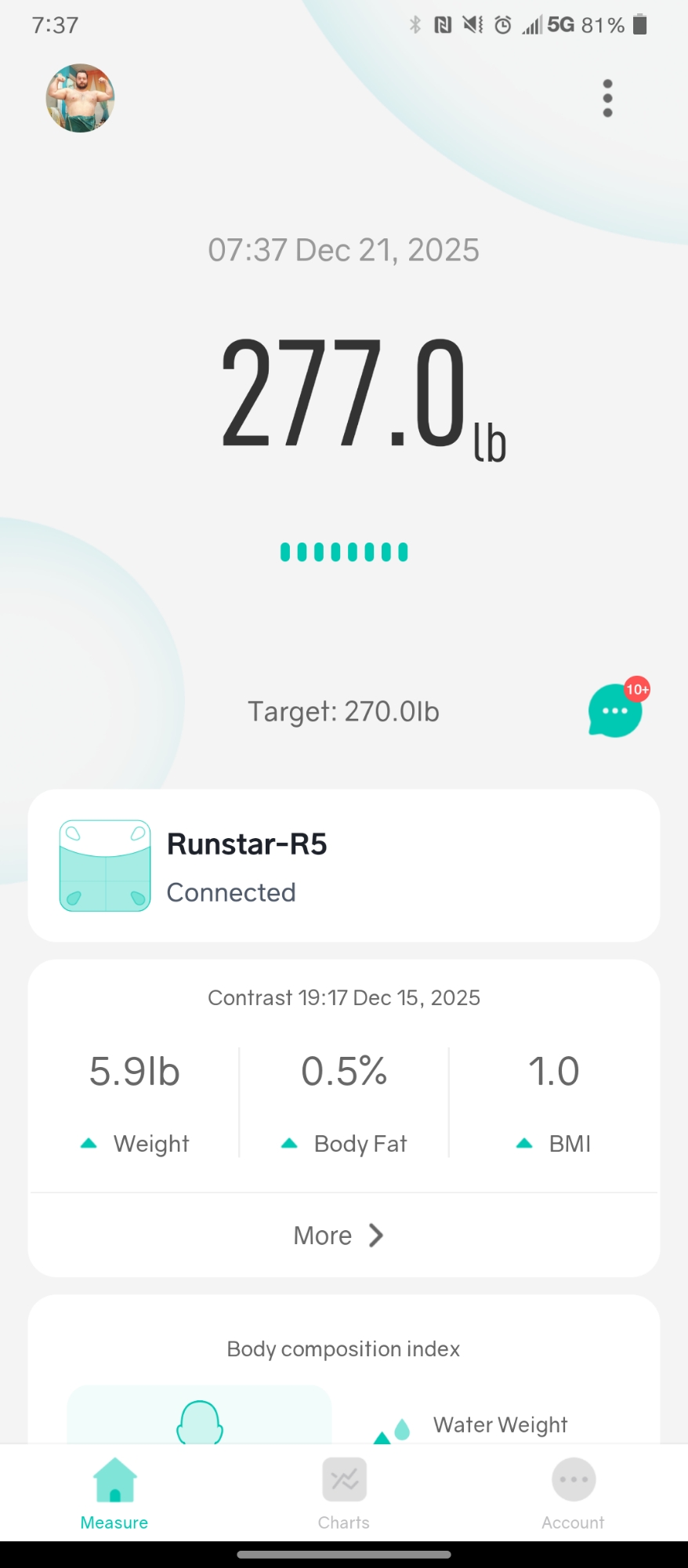
Task: Open the profile avatar picture
Action: point(80,98)
